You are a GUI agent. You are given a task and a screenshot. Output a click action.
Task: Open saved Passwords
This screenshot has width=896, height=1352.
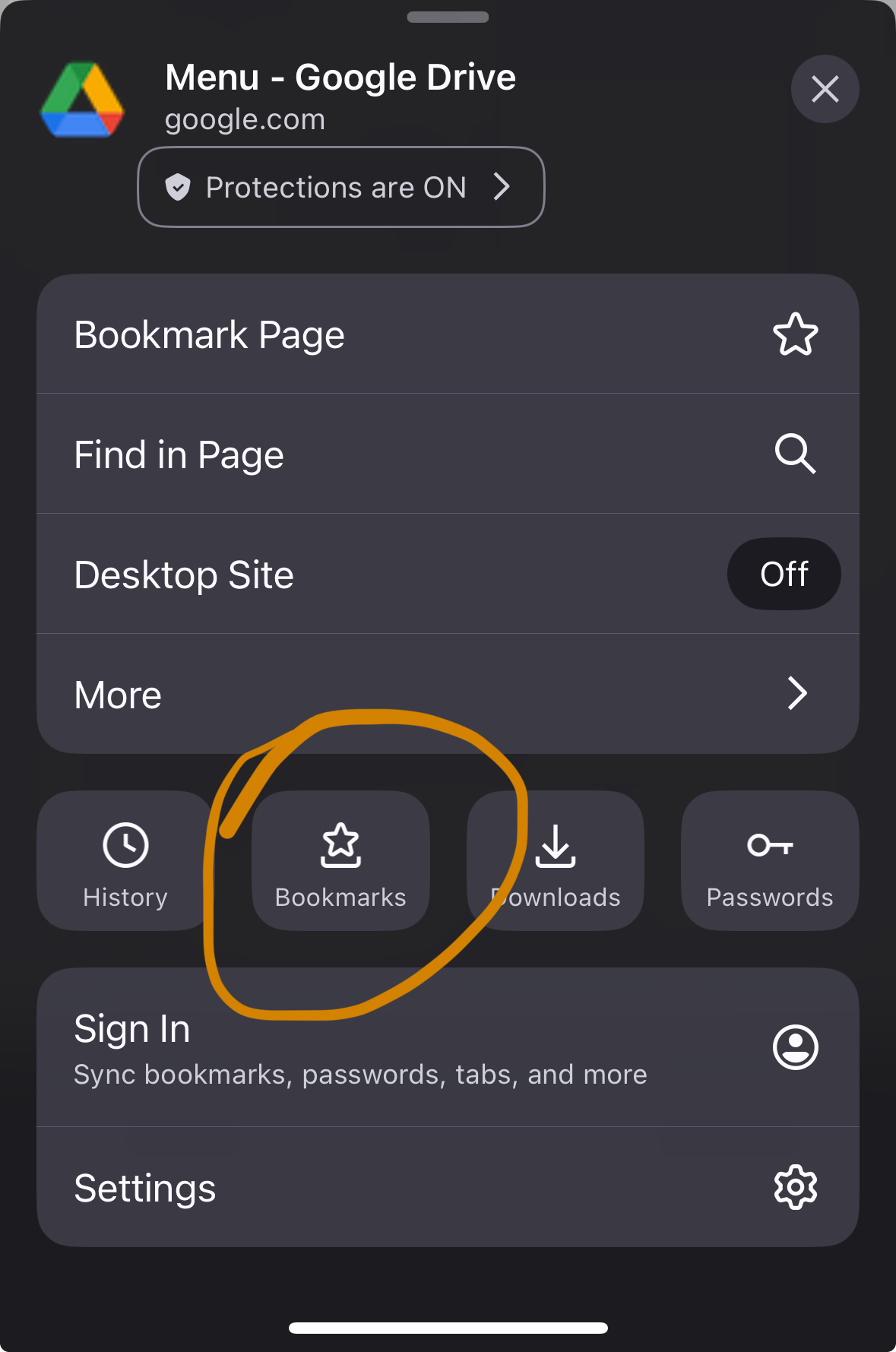click(769, 861)
